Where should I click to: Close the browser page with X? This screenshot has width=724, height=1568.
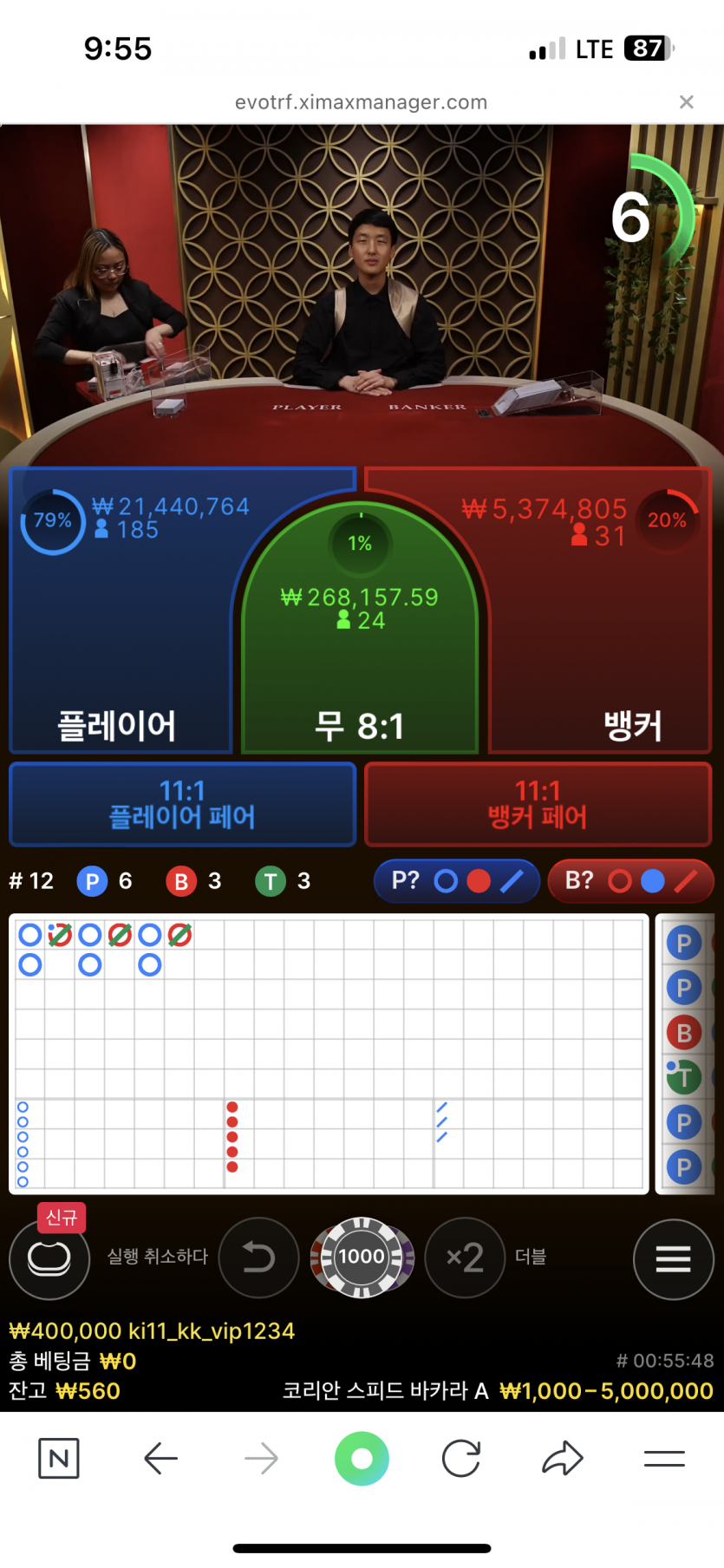(x=686, y=102)
